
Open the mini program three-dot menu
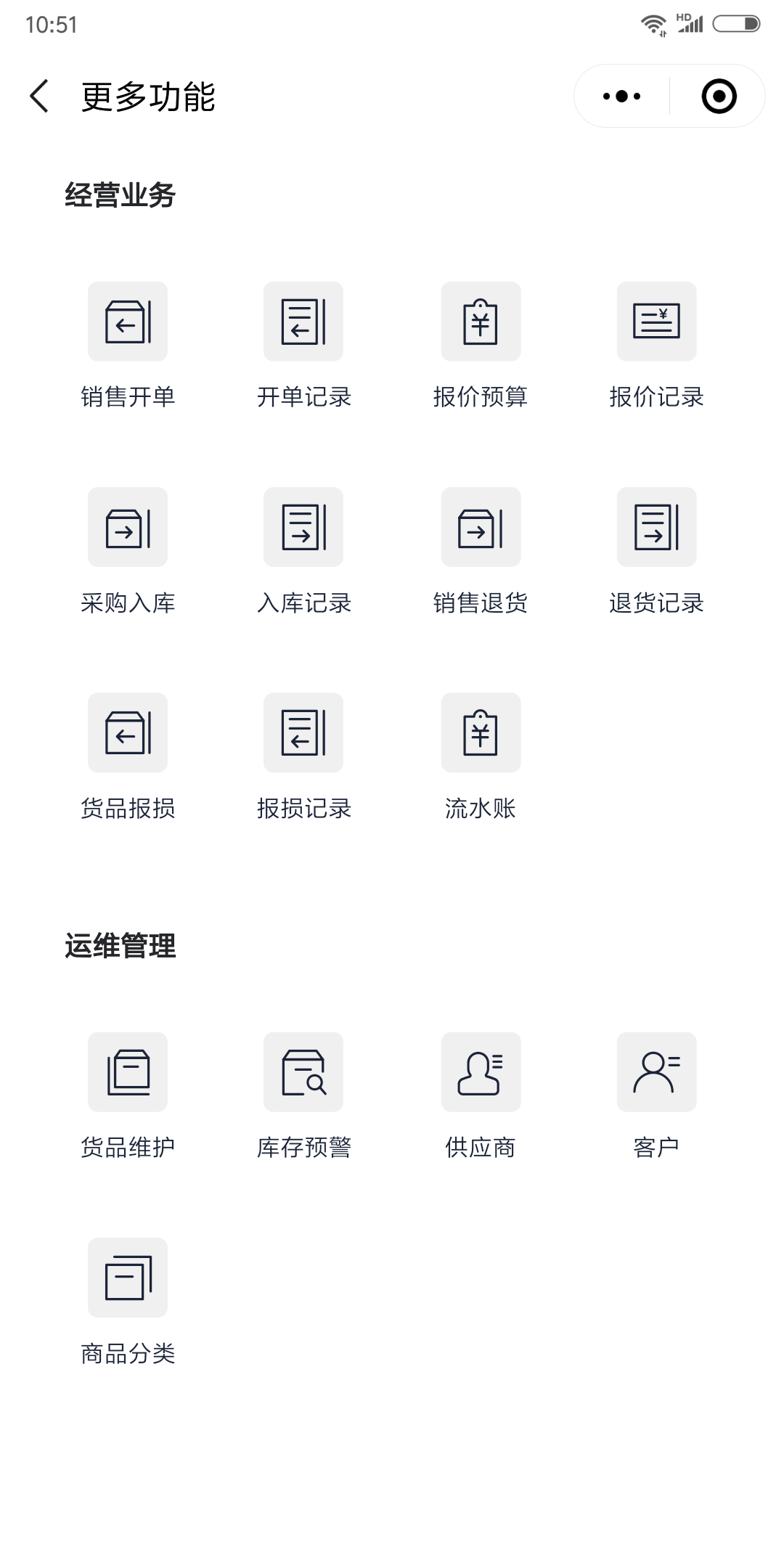622,96
